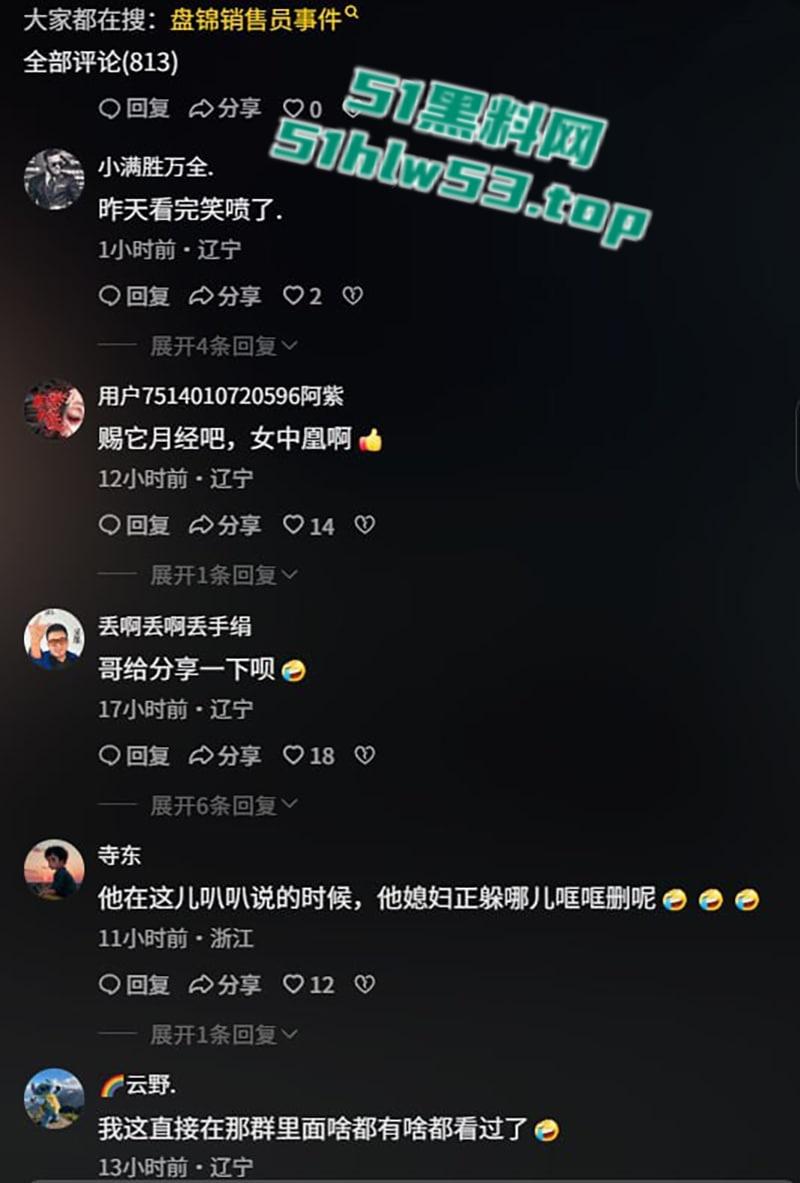Click 回复 to reply to 云野's comment
Screen dimensions: 800x1183
(145, 1180)
